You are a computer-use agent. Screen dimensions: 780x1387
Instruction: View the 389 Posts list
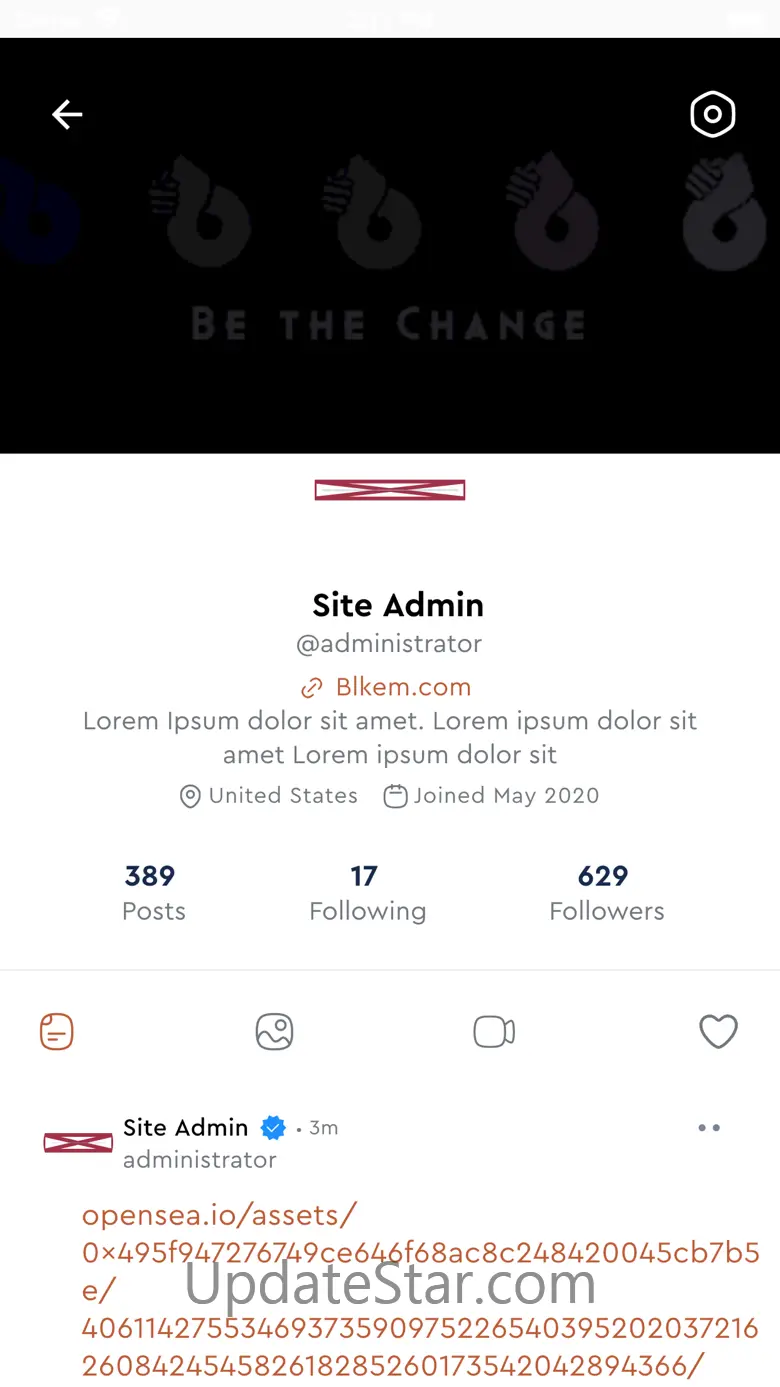pyautogui.click(x=152, y=893)
